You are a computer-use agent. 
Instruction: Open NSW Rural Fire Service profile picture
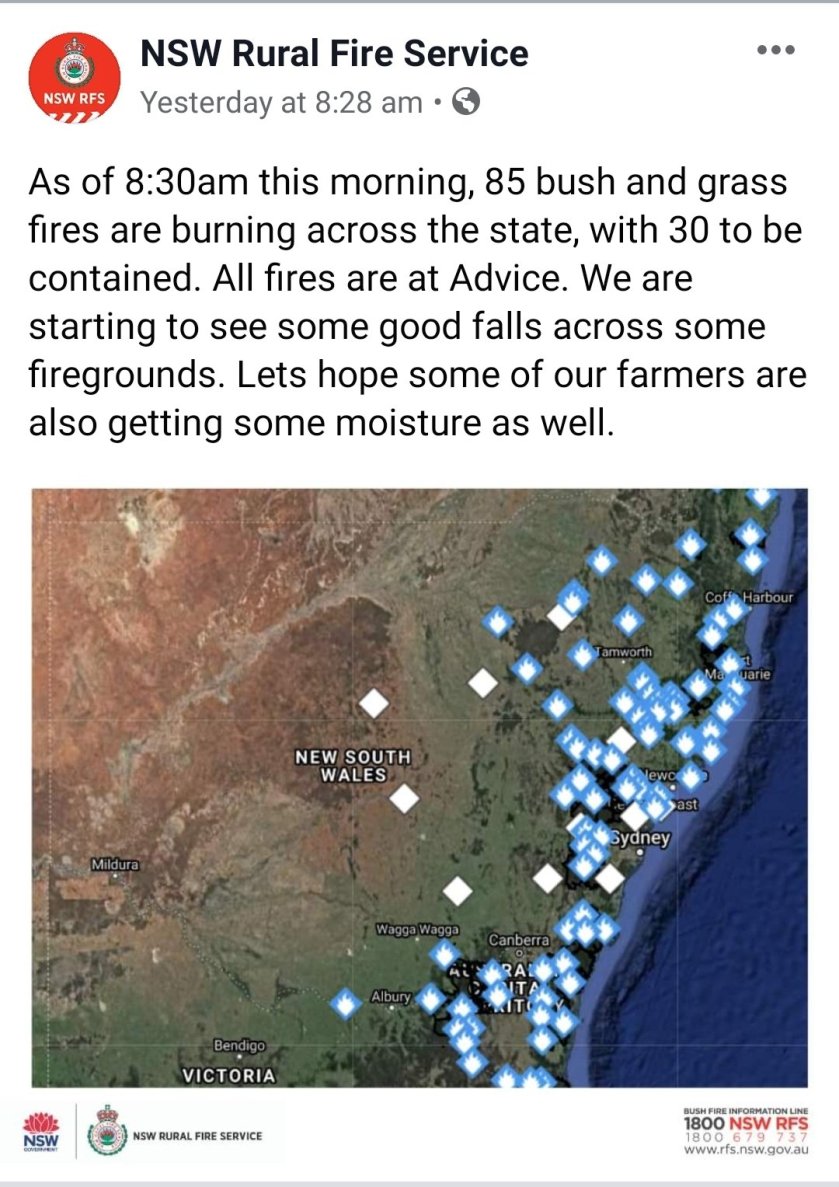coord(75,79)
